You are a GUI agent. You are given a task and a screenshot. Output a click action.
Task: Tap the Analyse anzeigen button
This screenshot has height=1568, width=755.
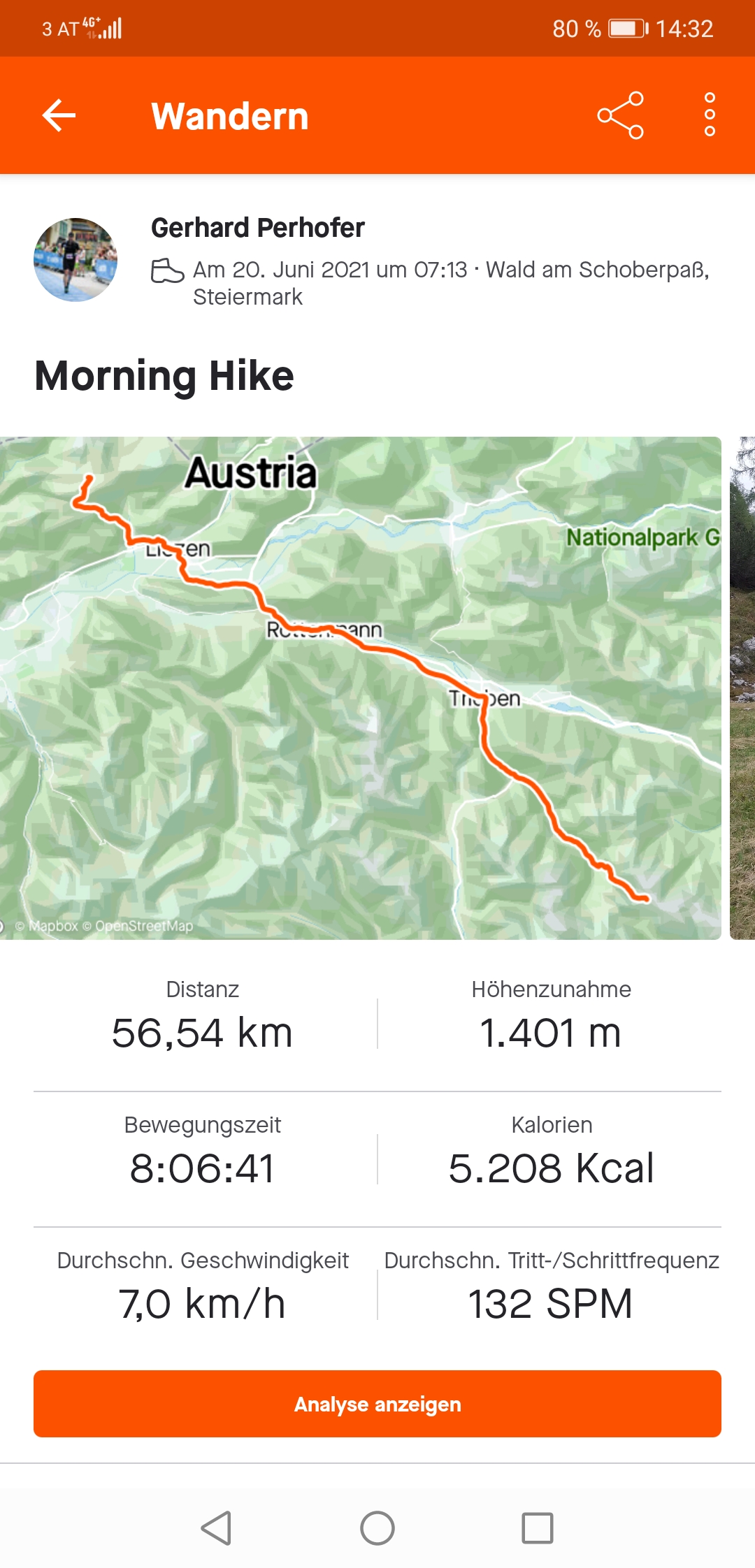point(377,1404)
